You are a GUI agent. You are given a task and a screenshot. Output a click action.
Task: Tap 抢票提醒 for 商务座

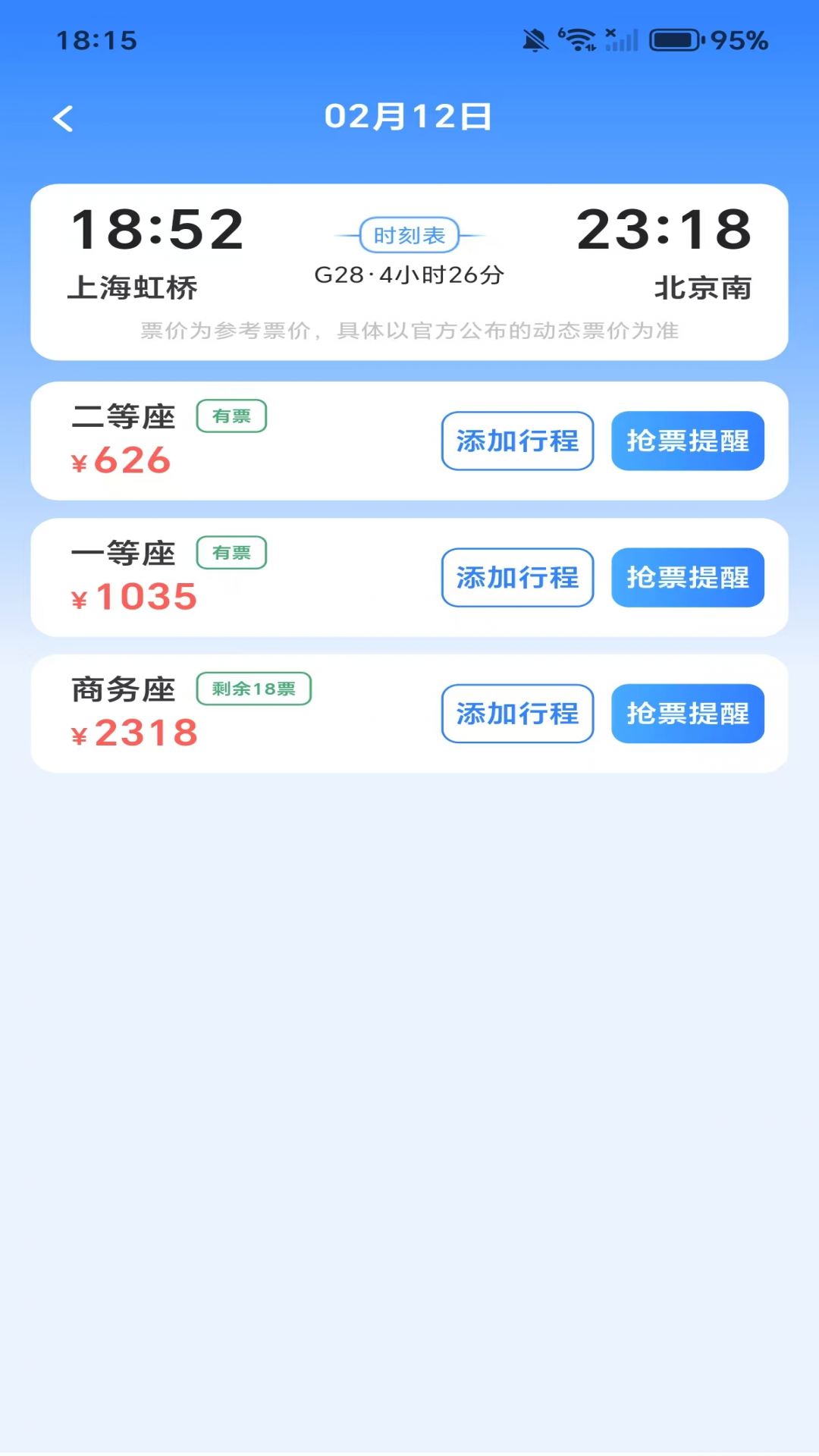coord(687,713)
